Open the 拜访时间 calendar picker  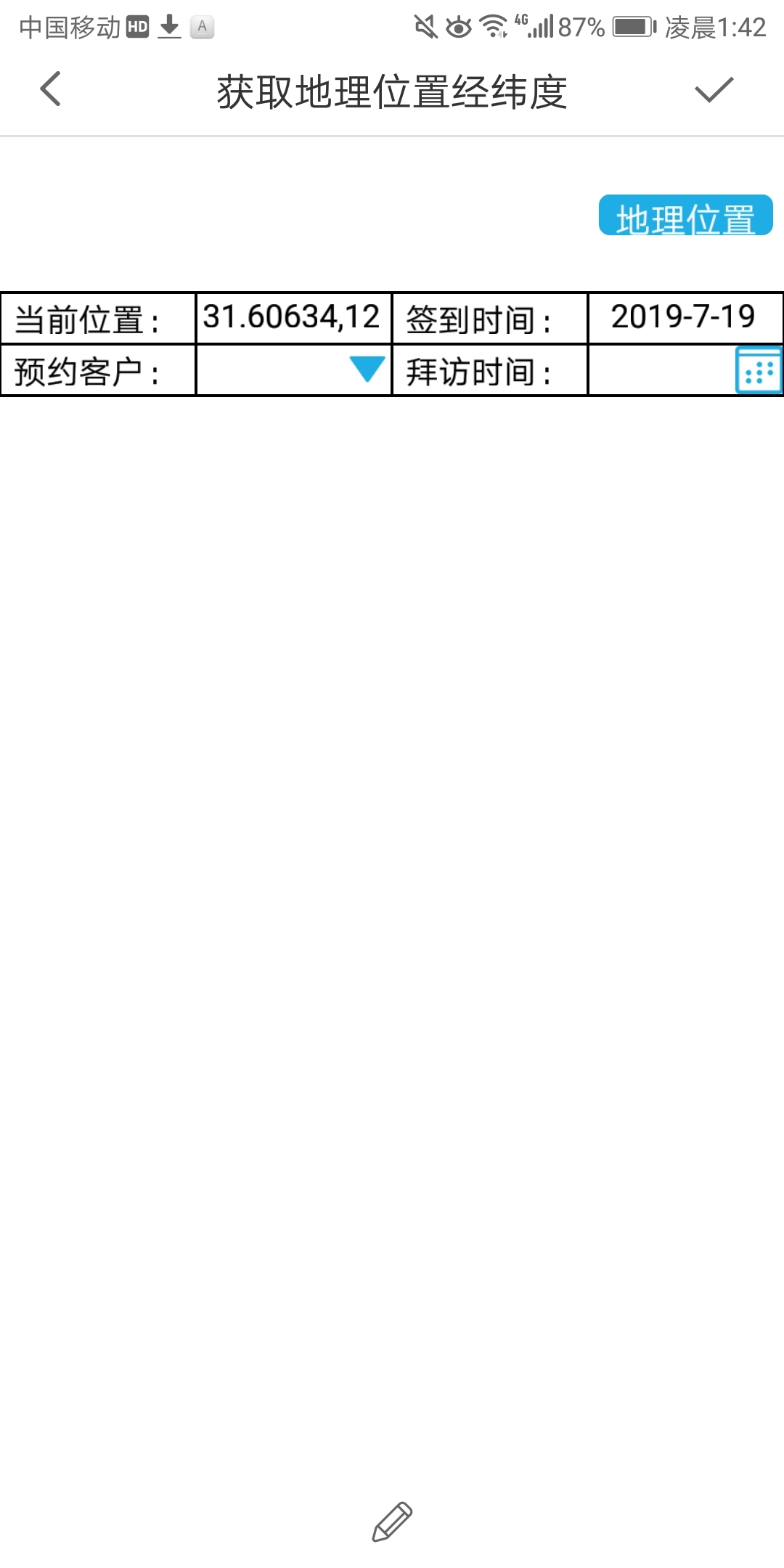point(758,371)
